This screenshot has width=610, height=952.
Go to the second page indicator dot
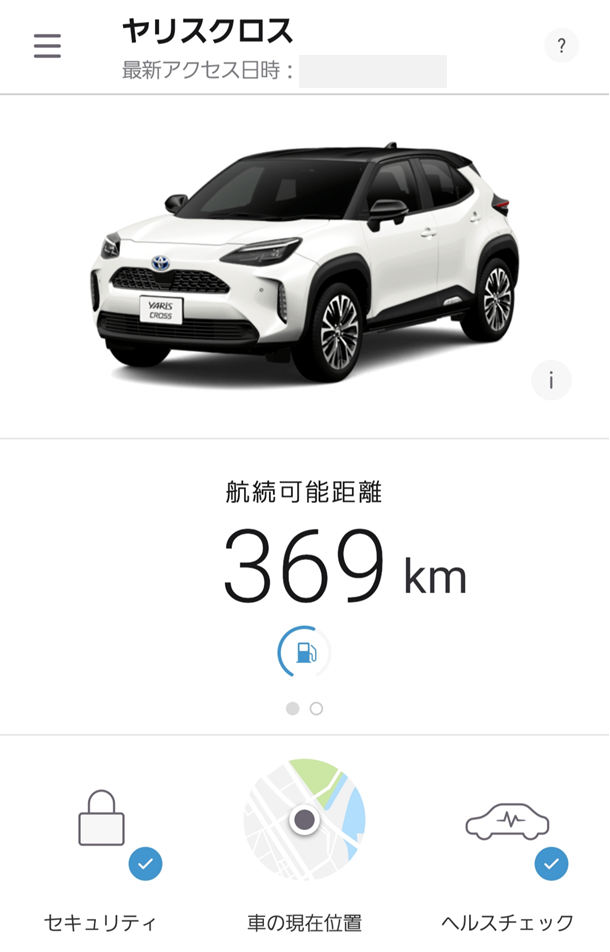coord(316,709)
